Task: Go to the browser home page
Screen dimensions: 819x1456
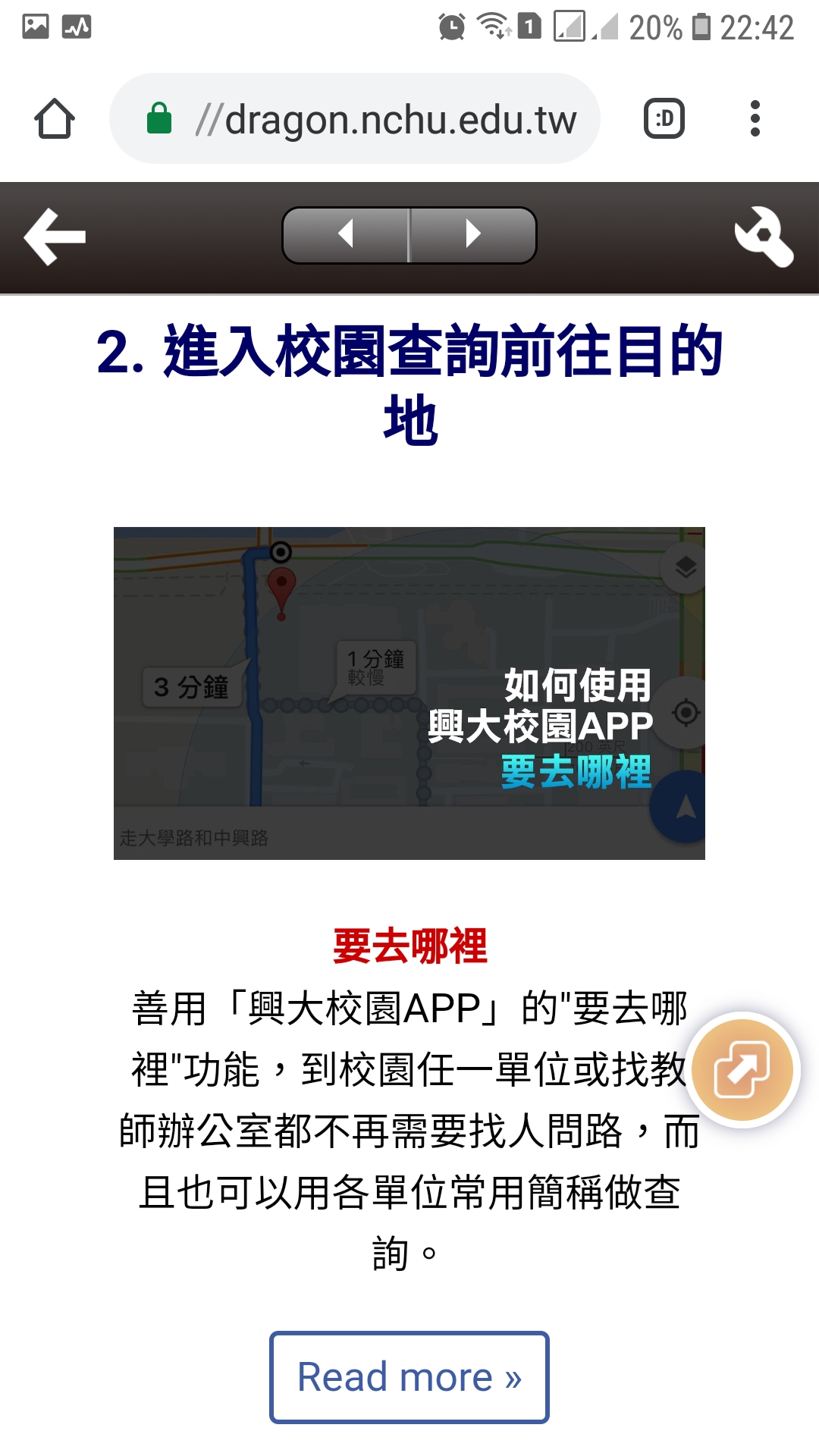Action: pos(55,119)
